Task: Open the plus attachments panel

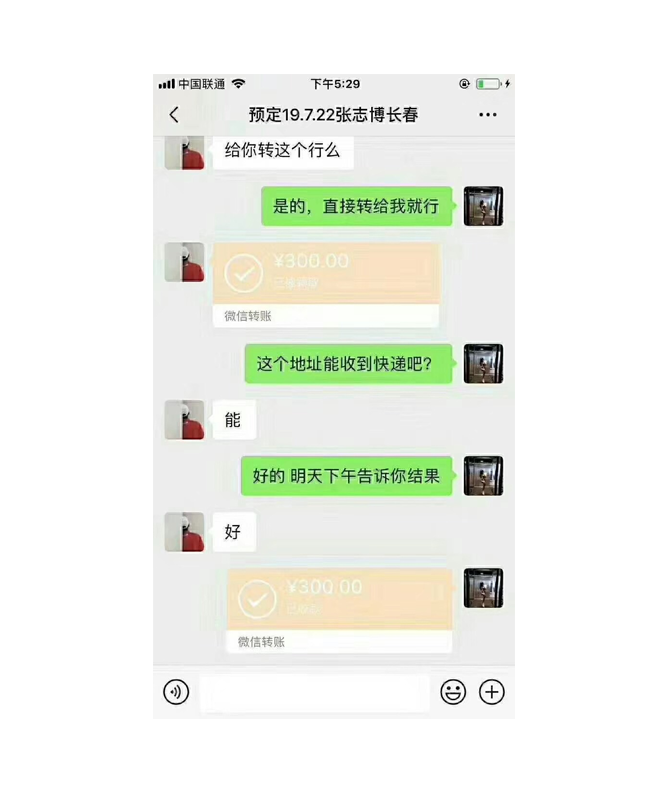Action: [491, 692]
